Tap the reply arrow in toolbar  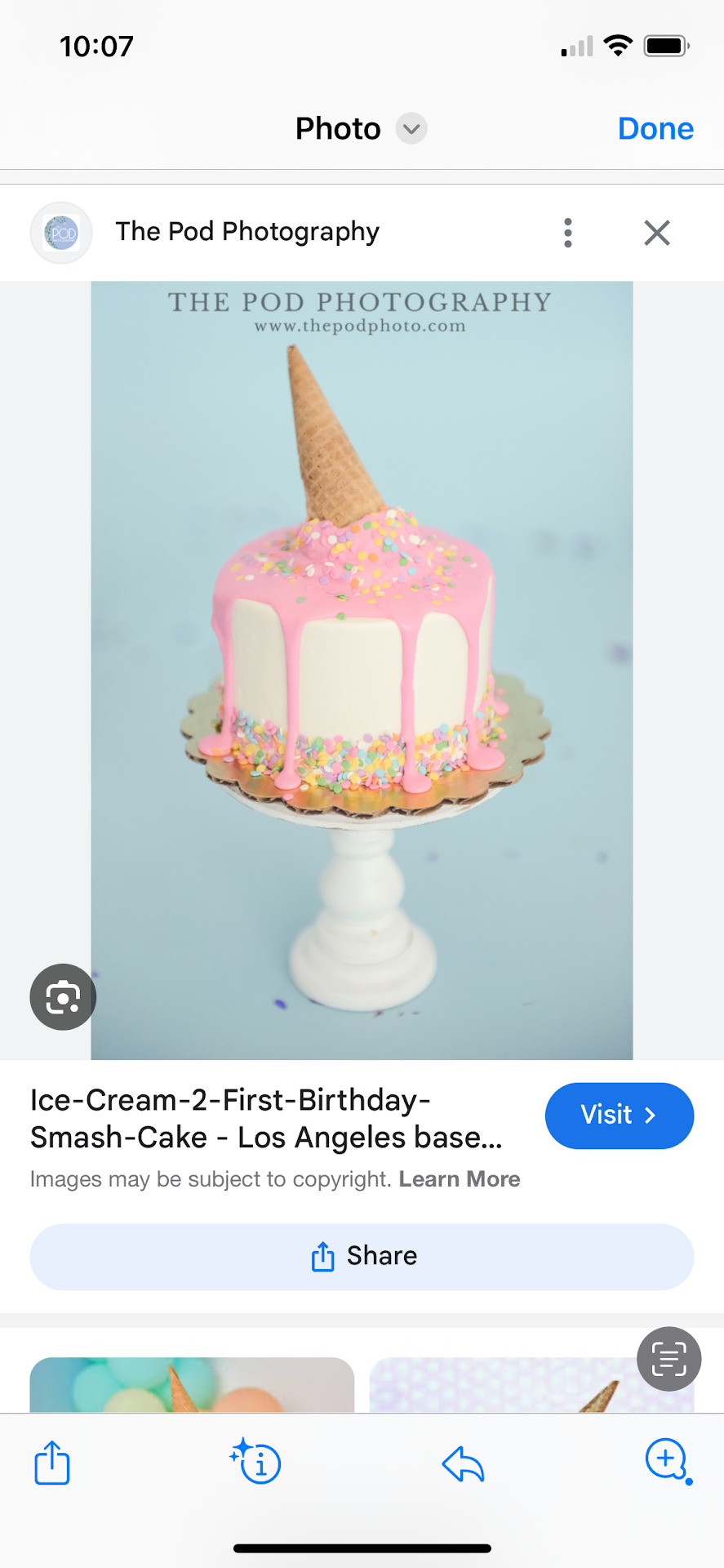click(463, 1463)
